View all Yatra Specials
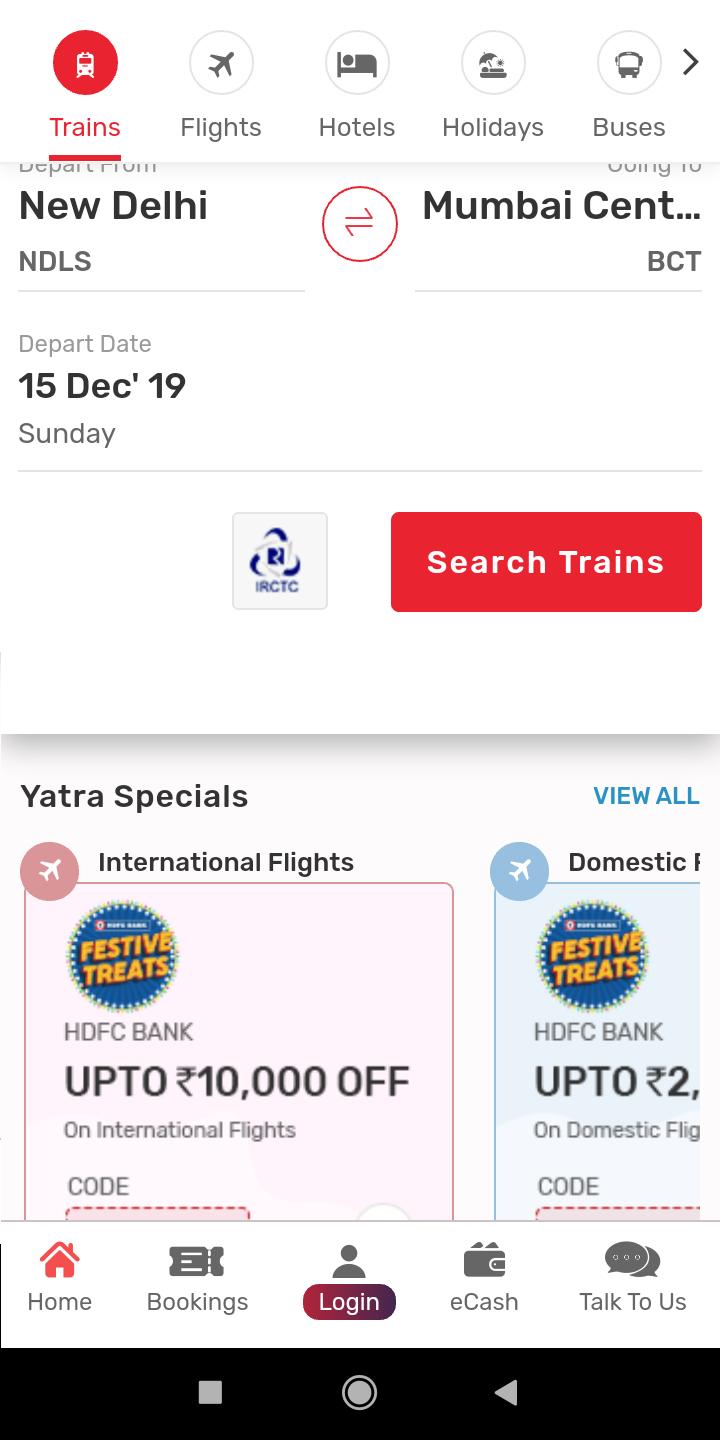 coord(646,796)
